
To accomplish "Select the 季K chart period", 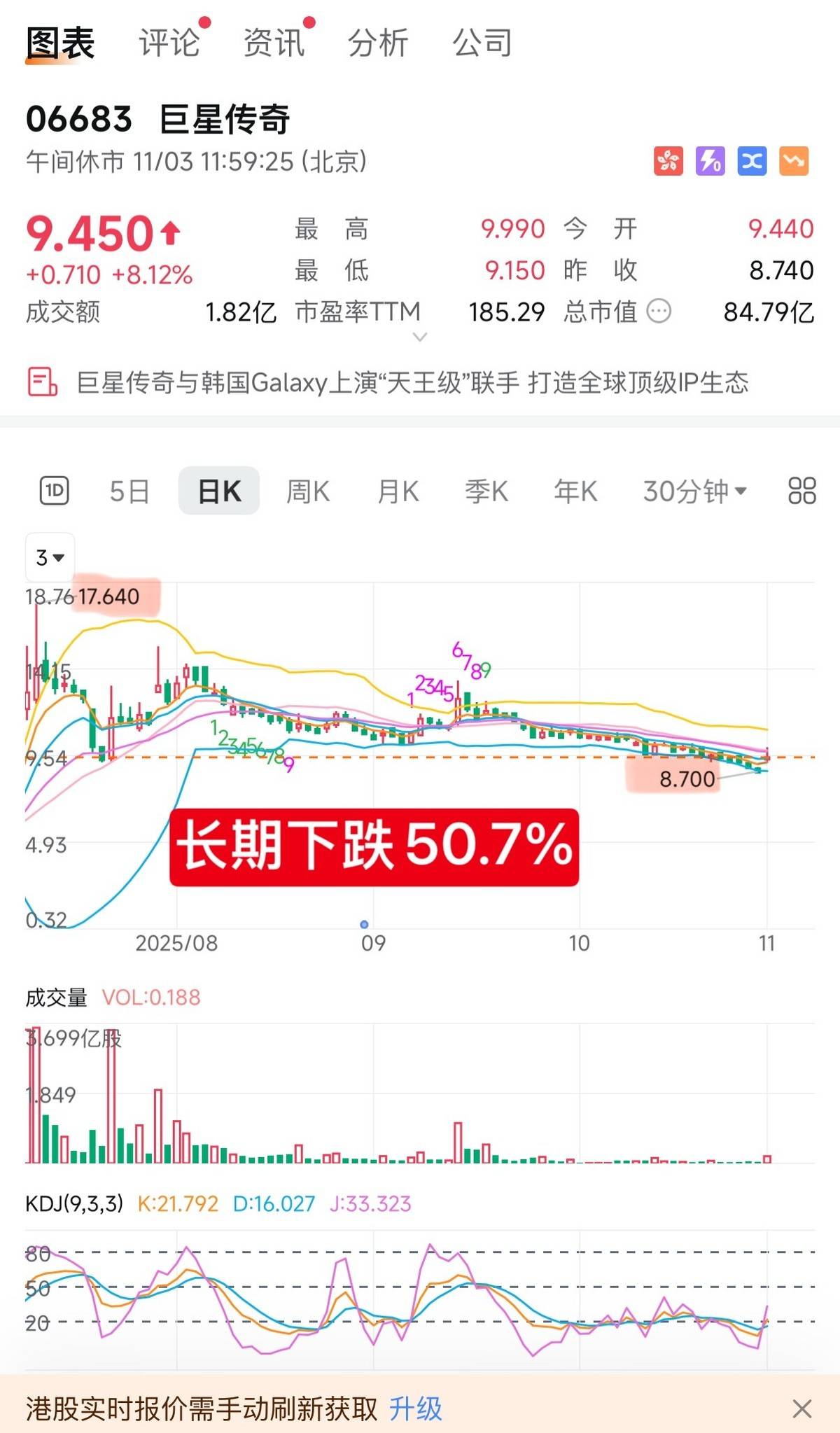I will pyautogui.click(x=486, y=491).
